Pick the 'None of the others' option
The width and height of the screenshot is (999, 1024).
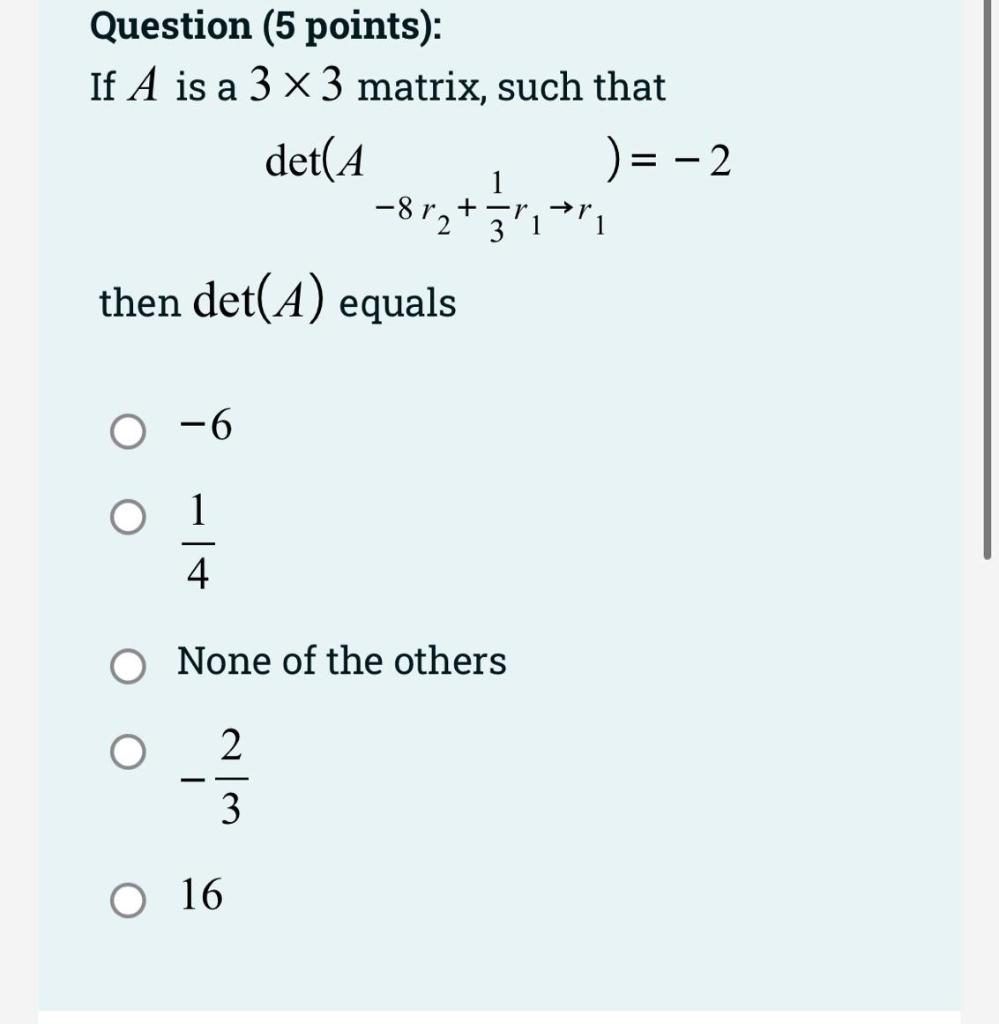coord(127,665)
